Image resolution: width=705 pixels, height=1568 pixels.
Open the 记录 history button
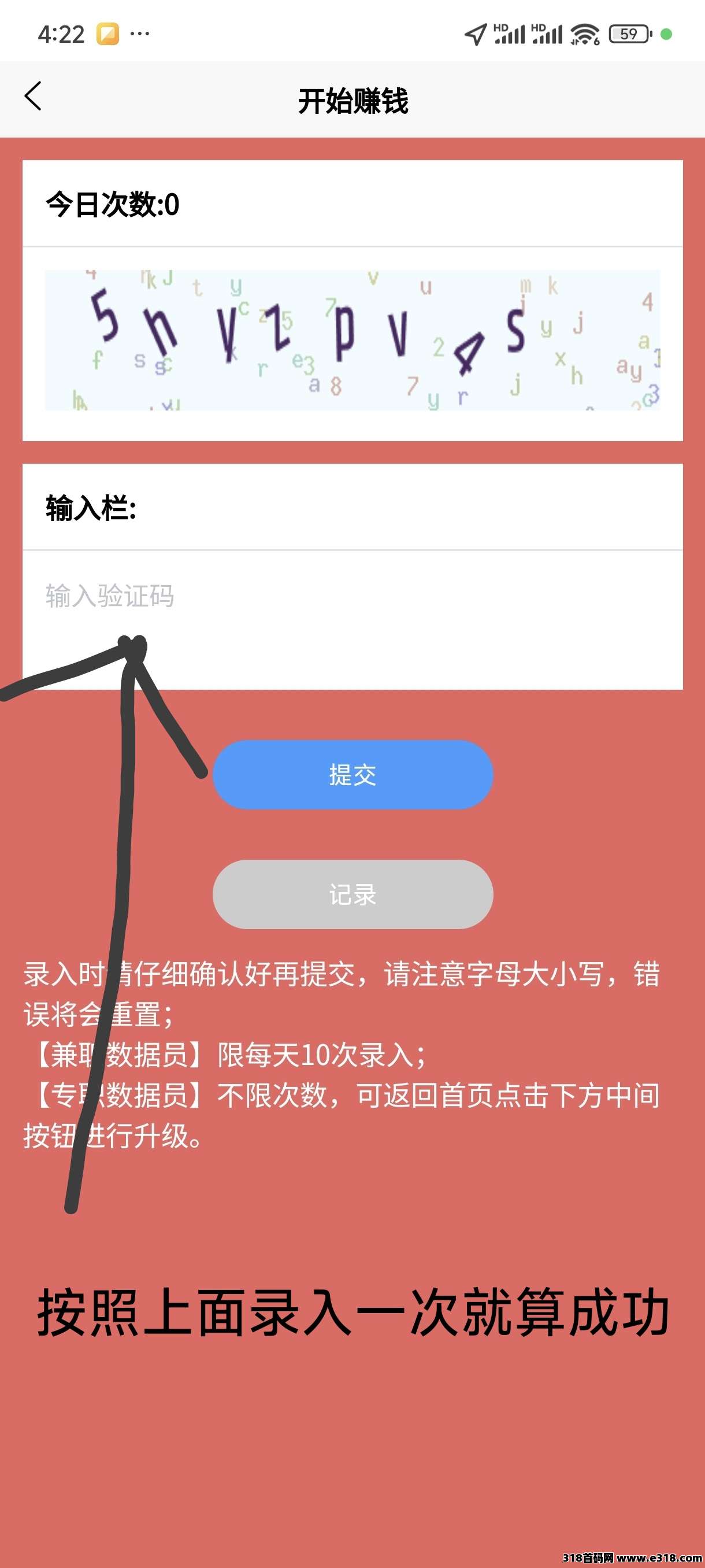coord(352,894)
